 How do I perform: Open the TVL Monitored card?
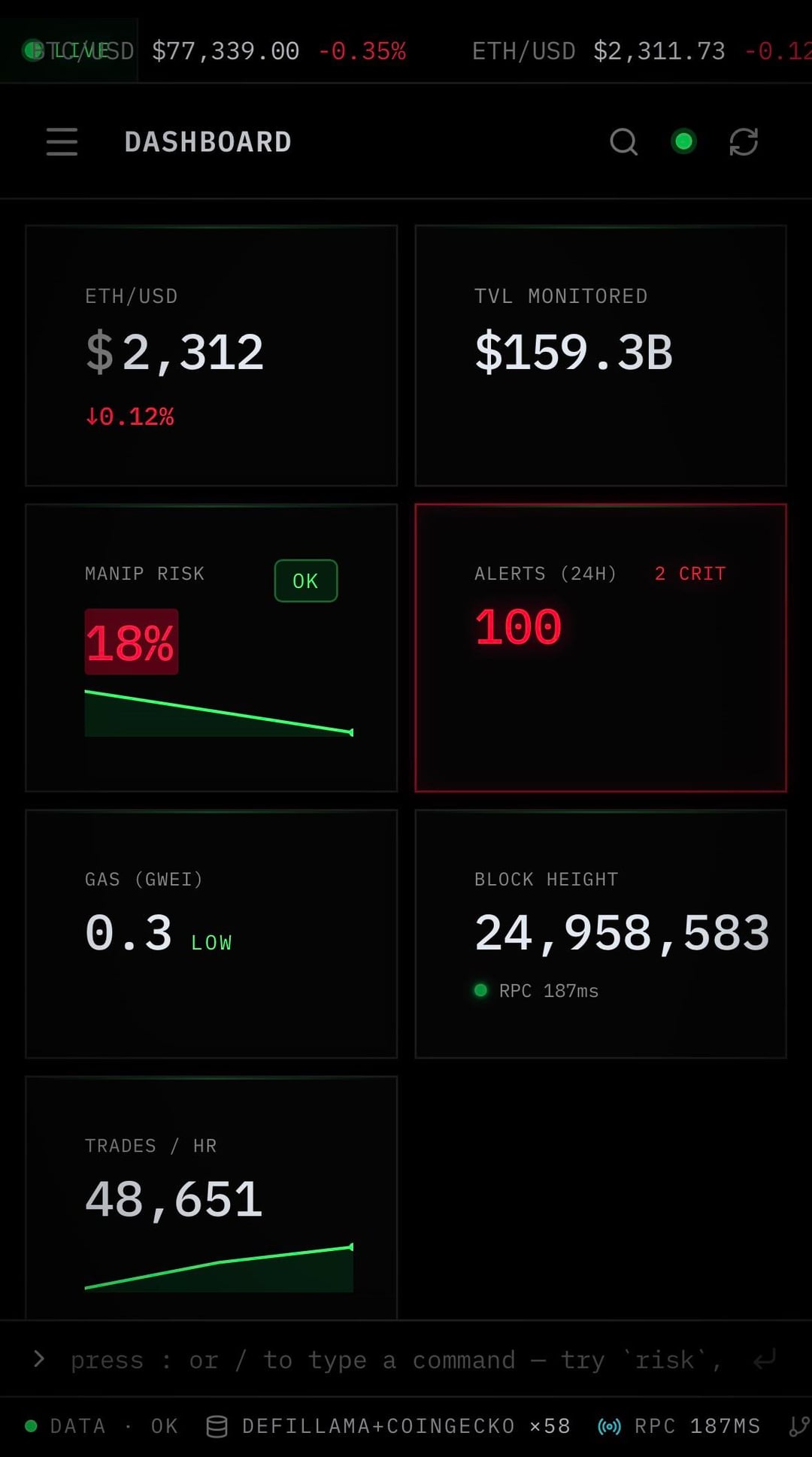pyautogui.click(x=601, y=356)
